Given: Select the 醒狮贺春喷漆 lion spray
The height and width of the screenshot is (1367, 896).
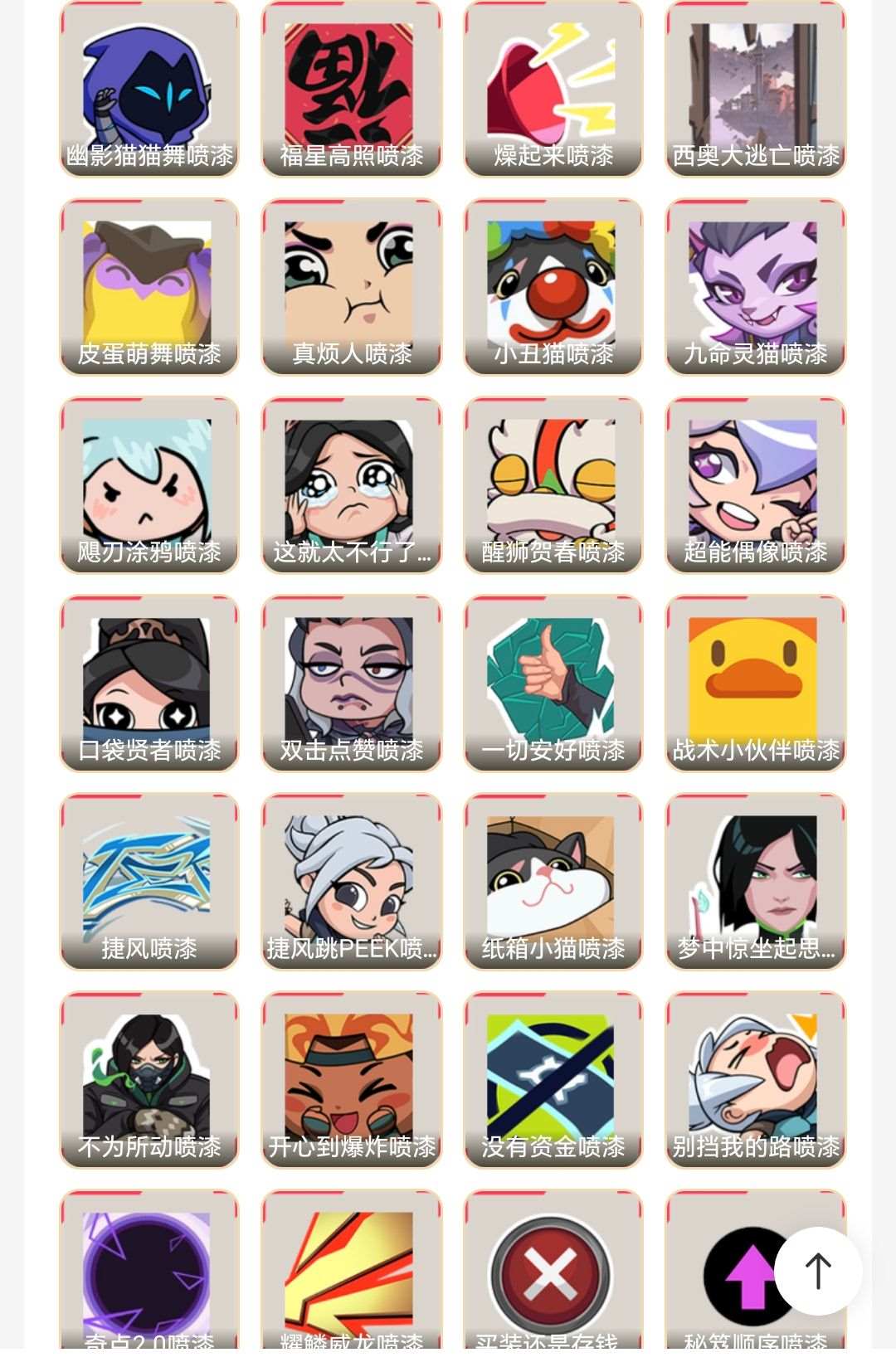Looking at the screenshot, I should pos(553,485).
